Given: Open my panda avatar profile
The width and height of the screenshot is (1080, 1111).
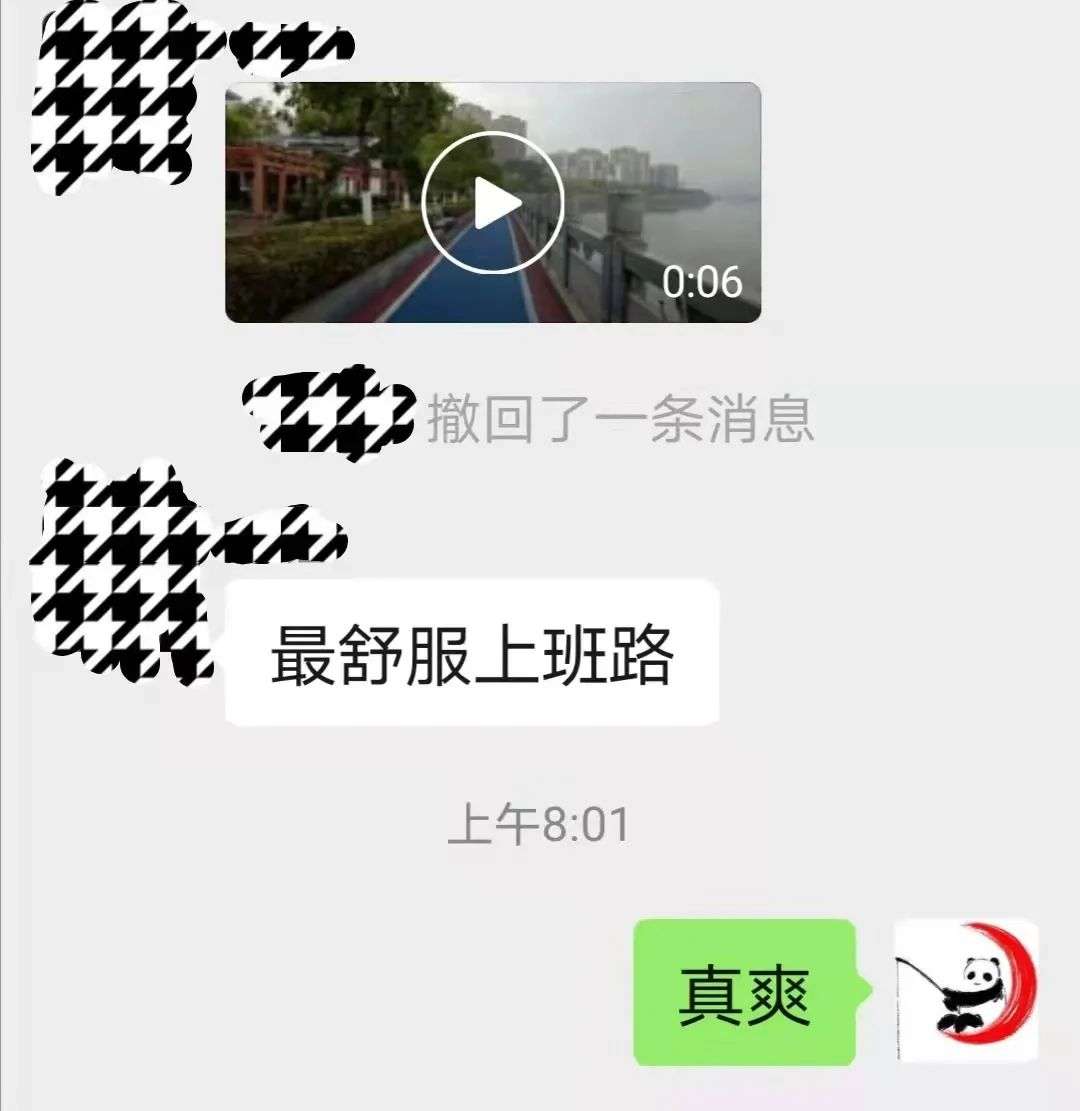Looking at the screenshot, I should (x=966, y=990).
